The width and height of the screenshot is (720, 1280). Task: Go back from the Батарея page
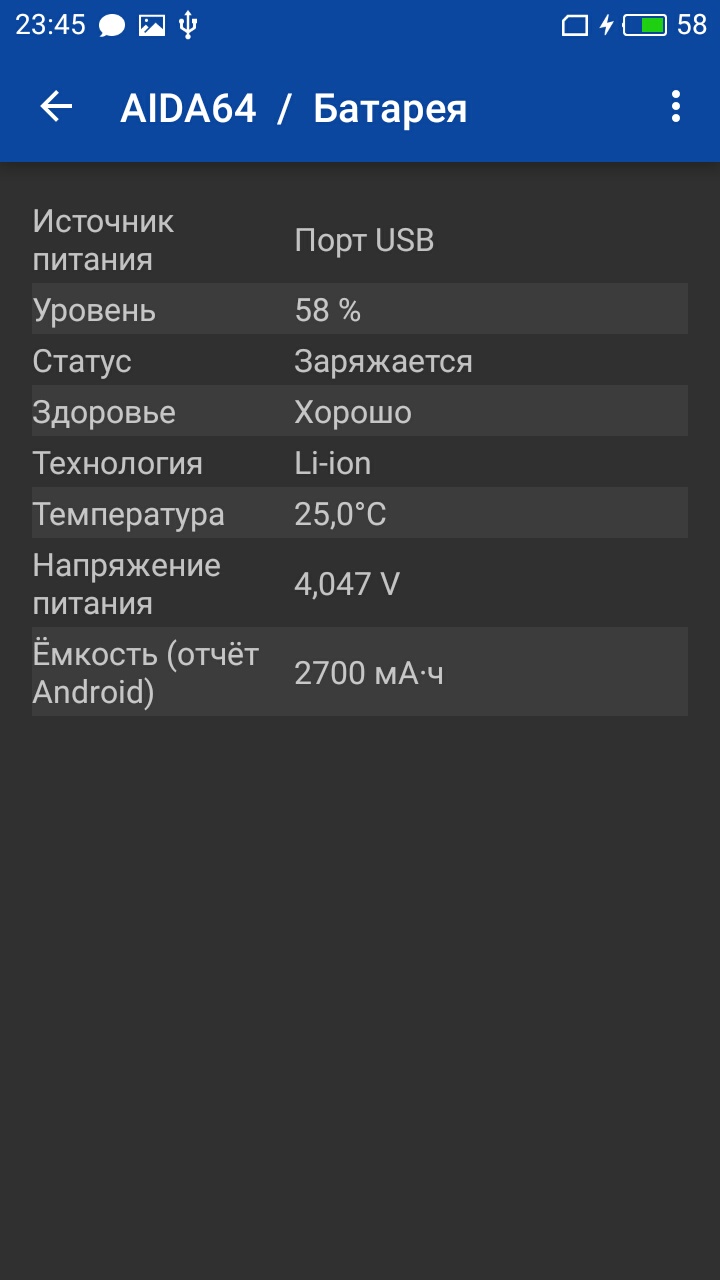click(x=57, y=107)
